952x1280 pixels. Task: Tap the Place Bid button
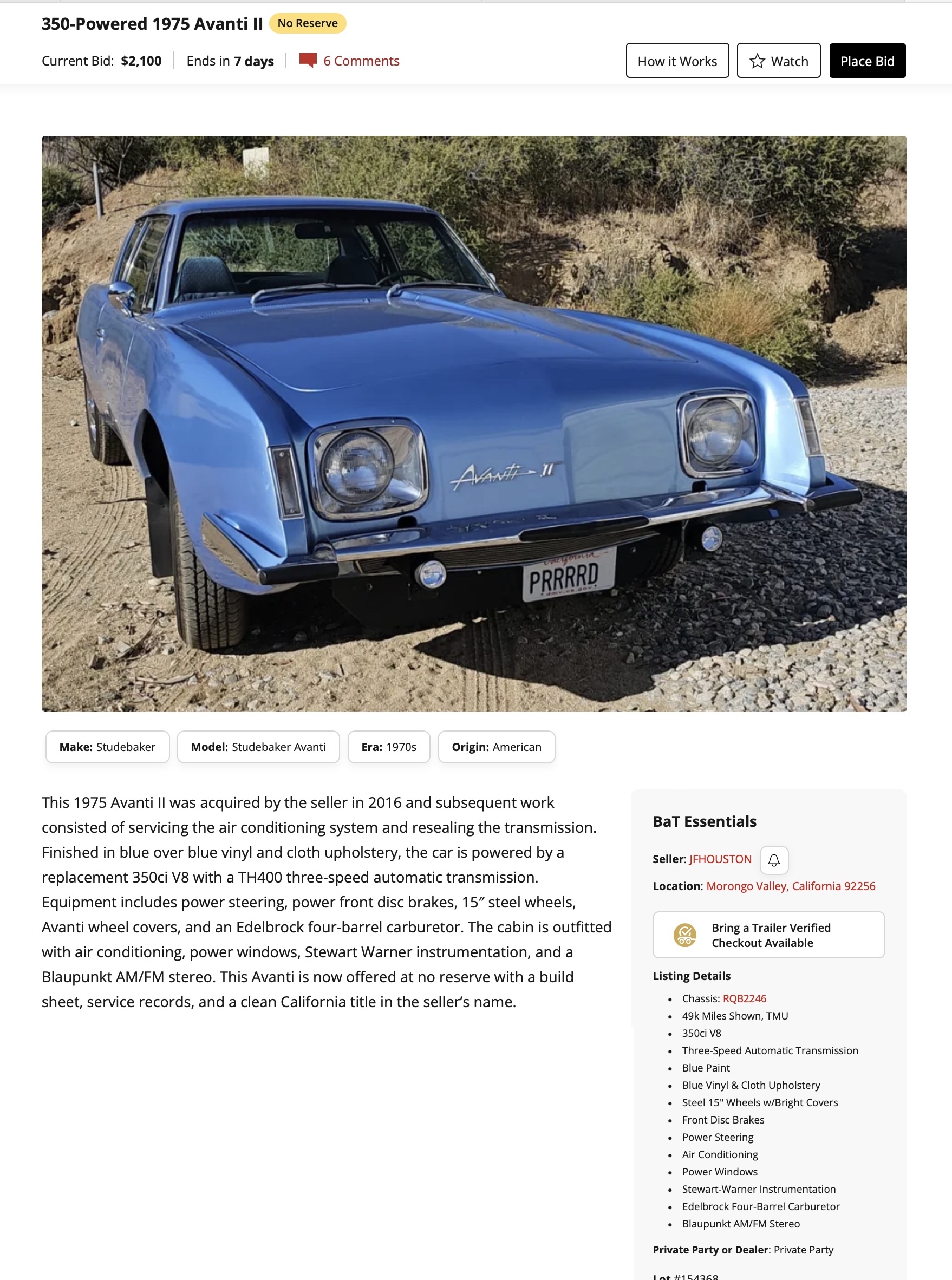pyautogui.click(x=867, y=61)
